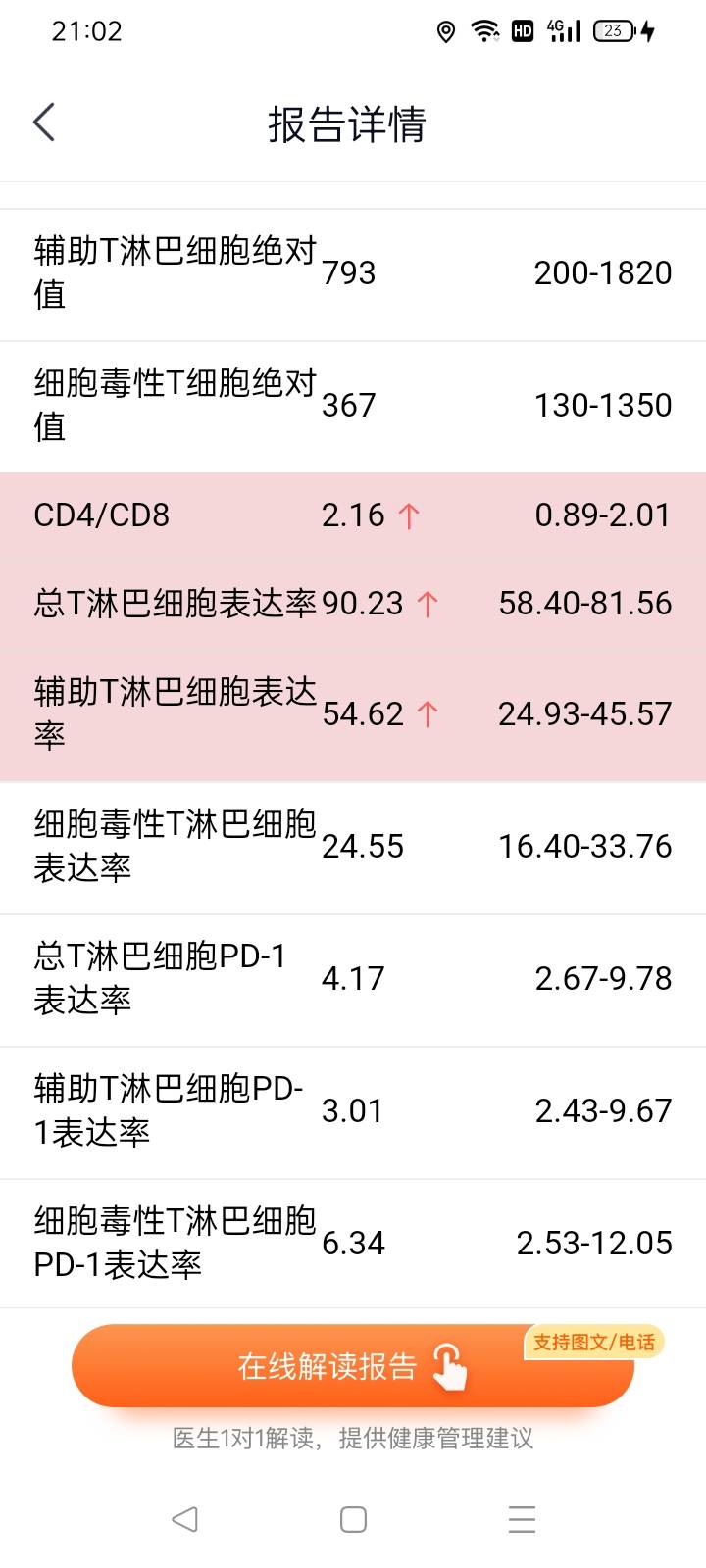Tap the home circle in the navigation bar
Image resolution: width=706 pixels, height=1568 pixels.
pos(352,1519)
